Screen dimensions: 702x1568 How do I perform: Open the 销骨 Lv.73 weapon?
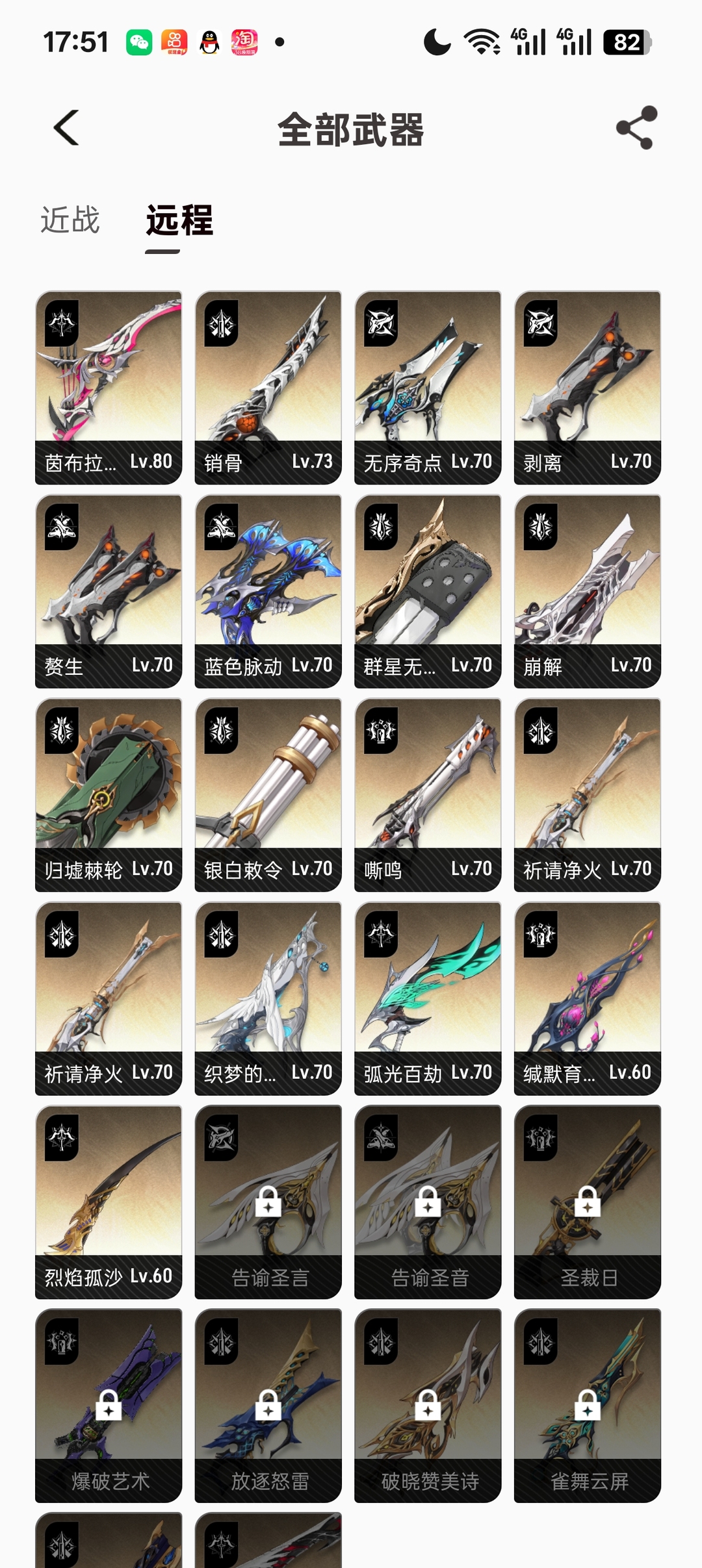tap(268, 387)
